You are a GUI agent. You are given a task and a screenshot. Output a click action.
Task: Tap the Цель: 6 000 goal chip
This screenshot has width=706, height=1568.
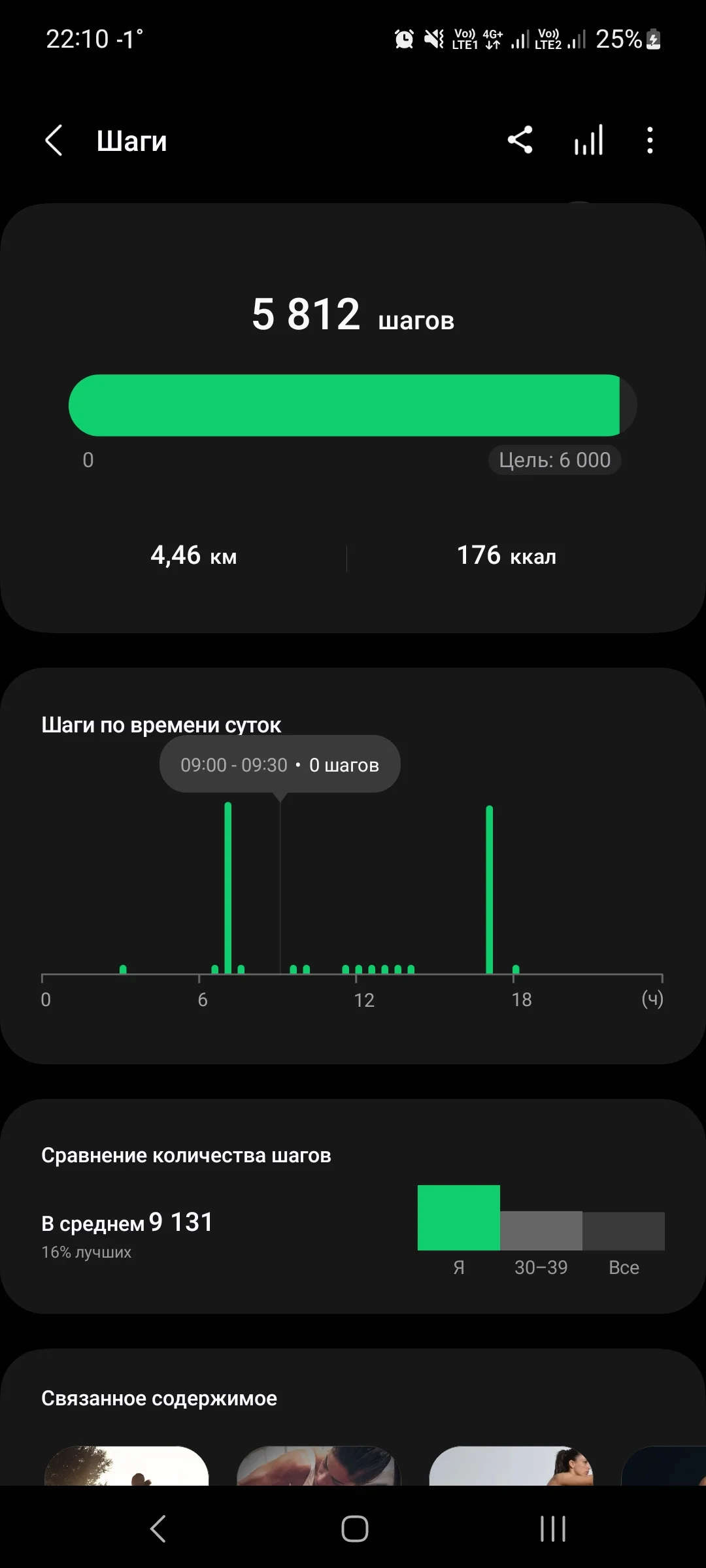tap(554, 460)
